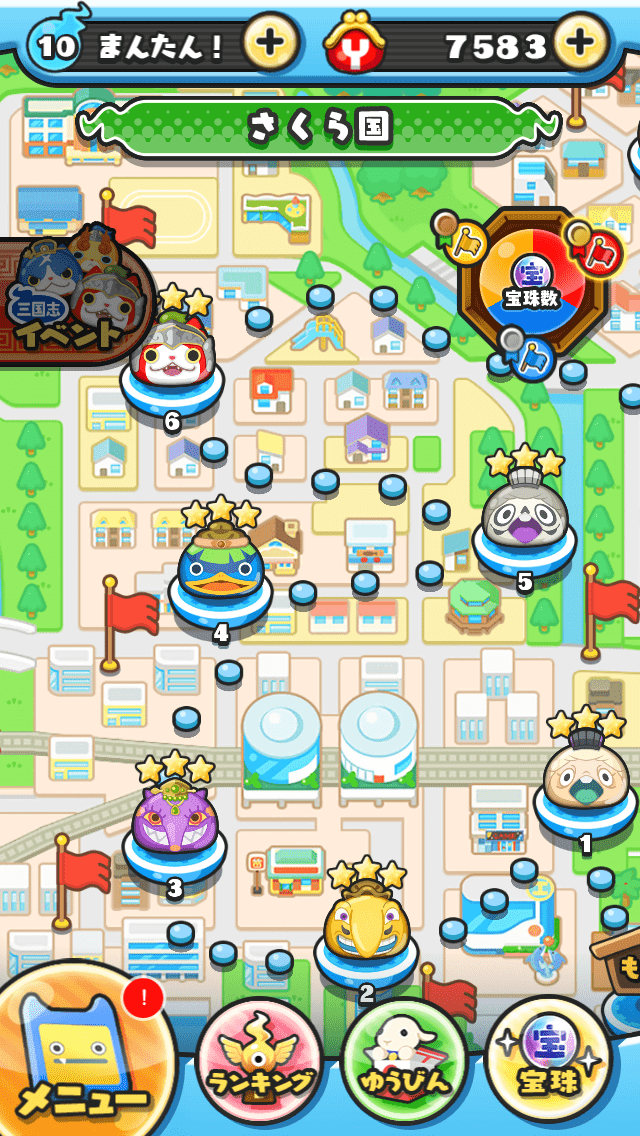Select stage 1 on the map
Viewport: 640px width, 1136px height.
[x=585, y=785]
